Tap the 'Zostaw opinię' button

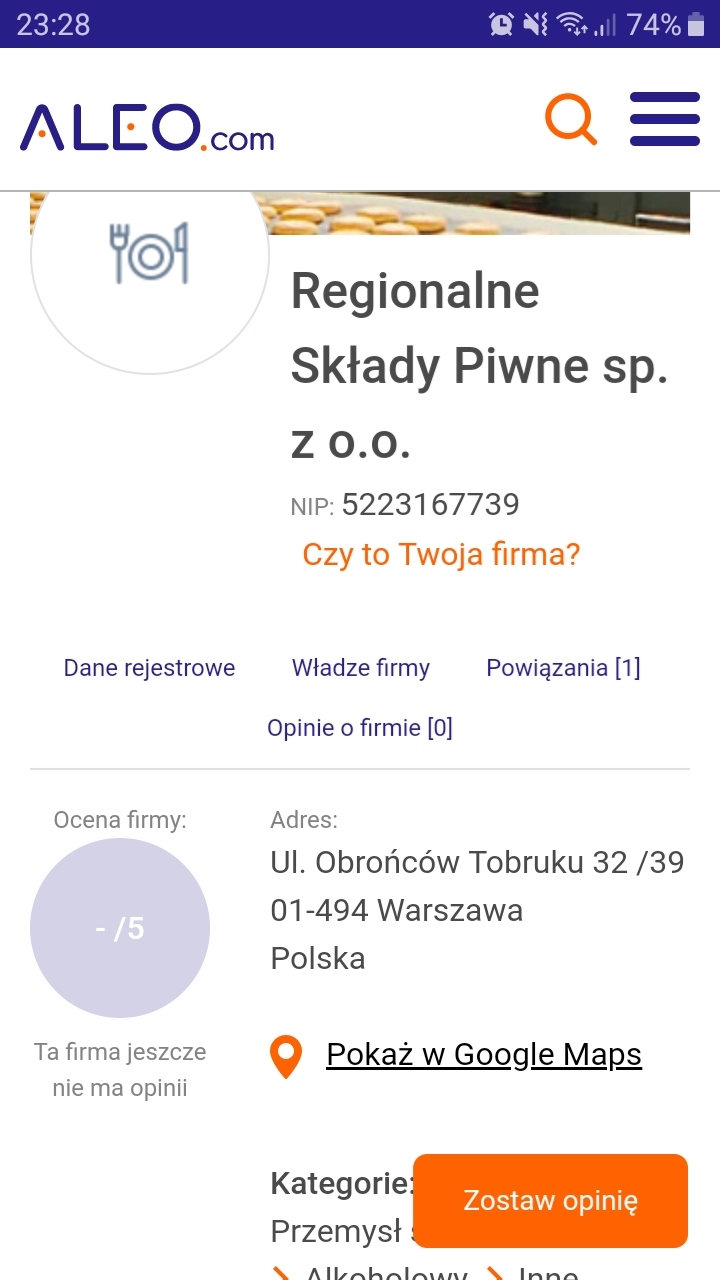[550, 1201]
